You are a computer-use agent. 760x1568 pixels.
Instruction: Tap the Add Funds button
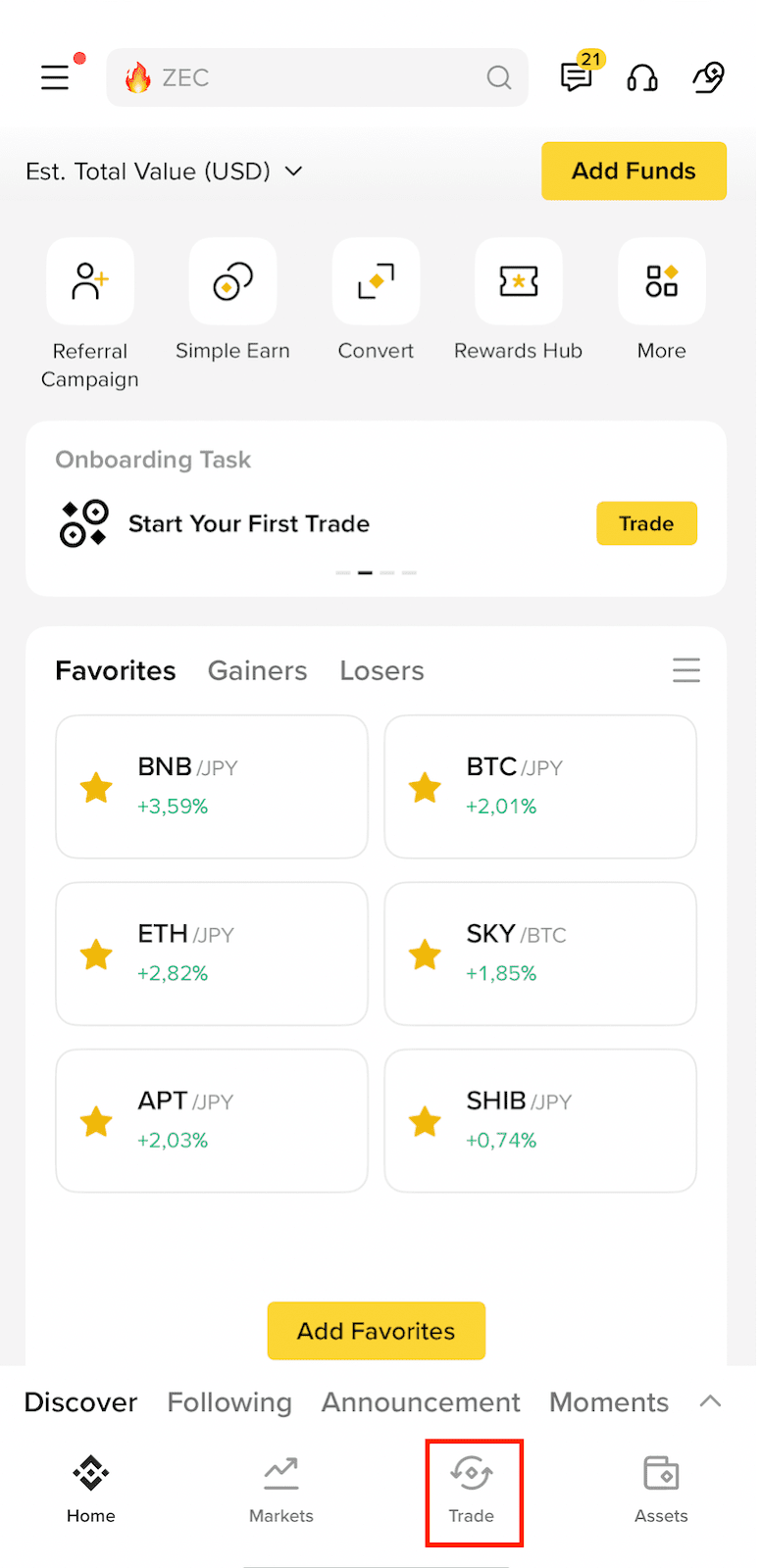pos(633,171)
